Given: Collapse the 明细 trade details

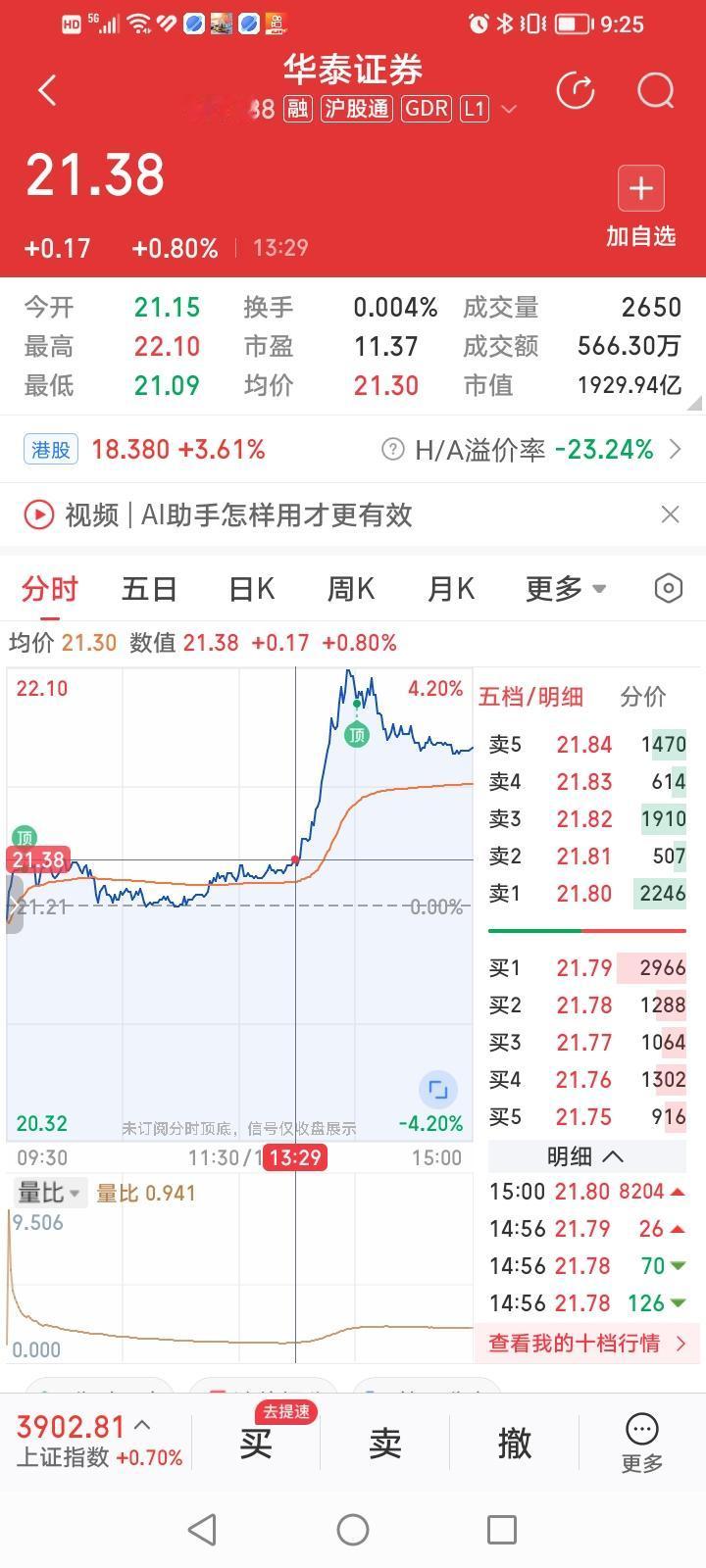Looking at the screenshot, I should click(x=585, y=1156).
